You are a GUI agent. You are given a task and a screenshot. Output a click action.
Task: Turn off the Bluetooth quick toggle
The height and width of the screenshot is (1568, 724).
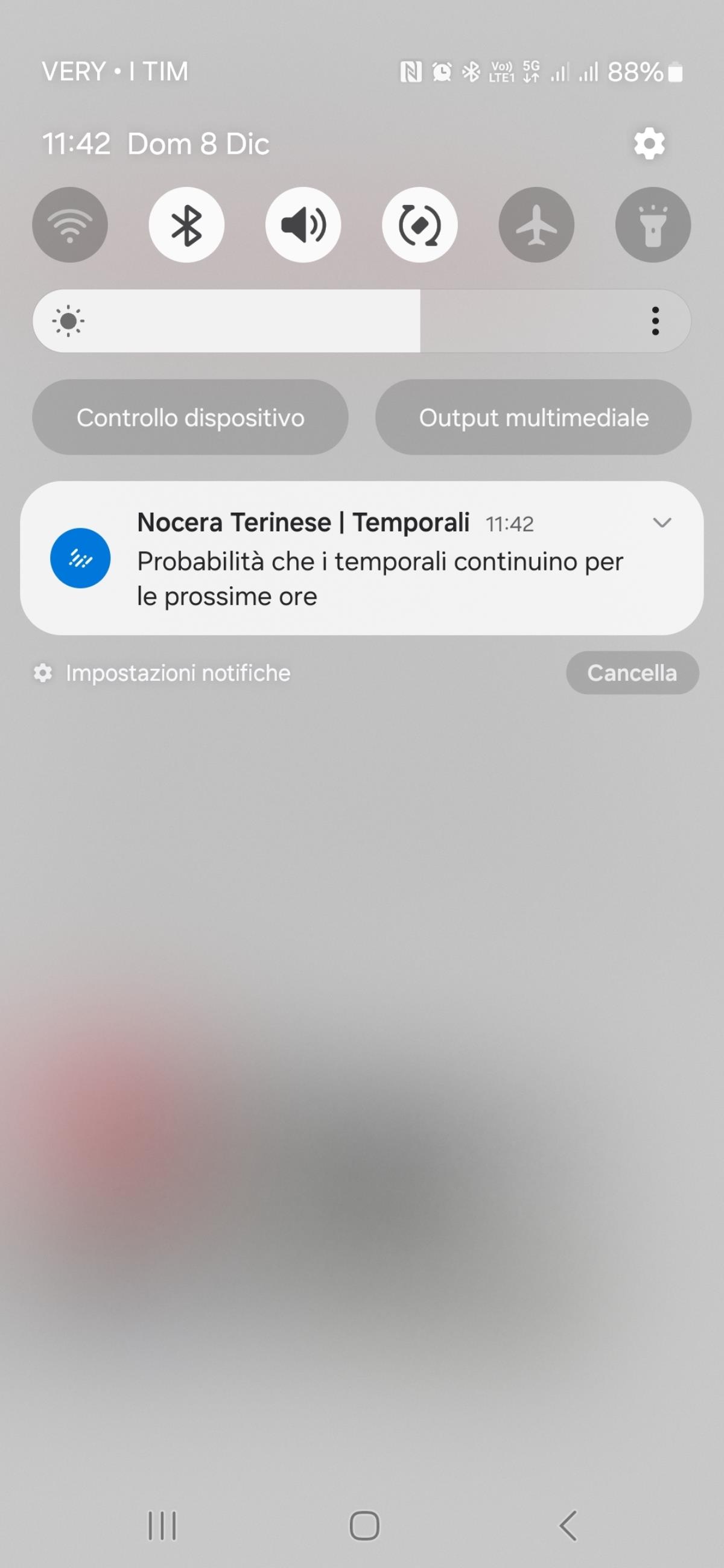(x=186, y=224)
